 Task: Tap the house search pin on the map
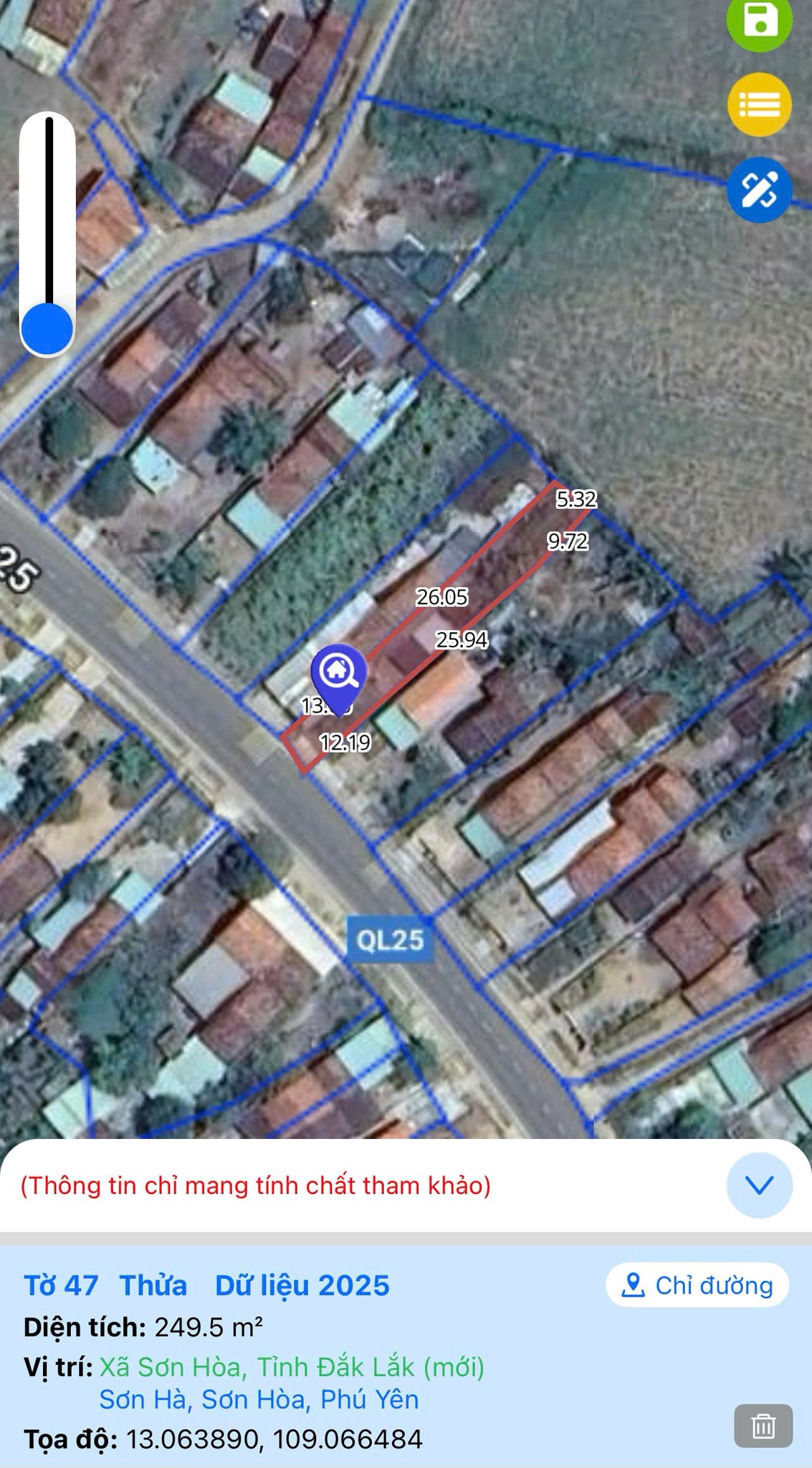pos(338,672)
